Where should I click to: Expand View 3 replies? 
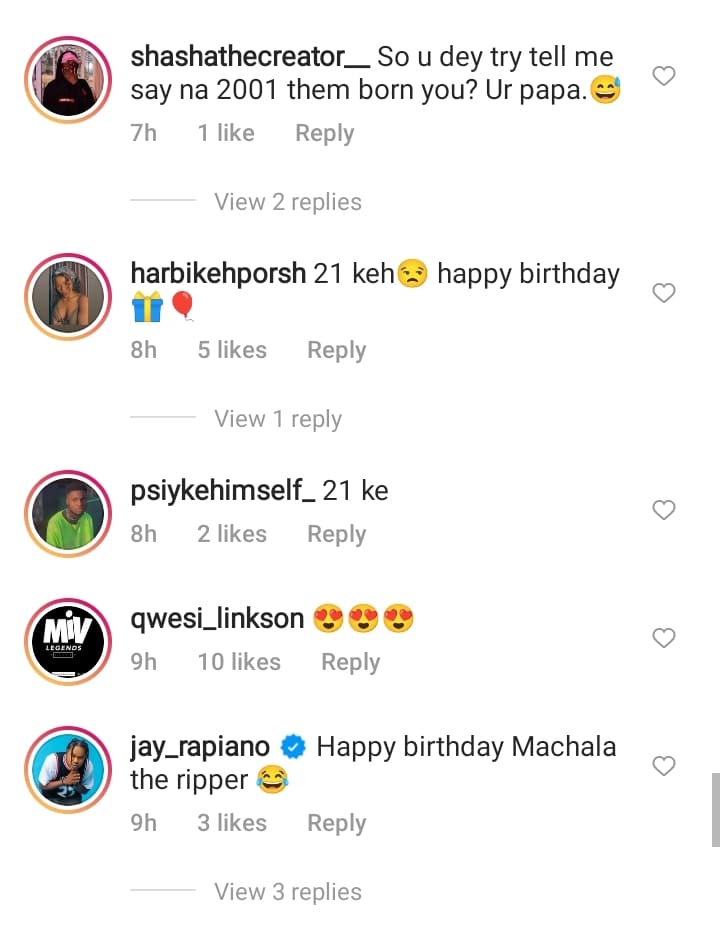pyautogui.click(x=287, y=892)
